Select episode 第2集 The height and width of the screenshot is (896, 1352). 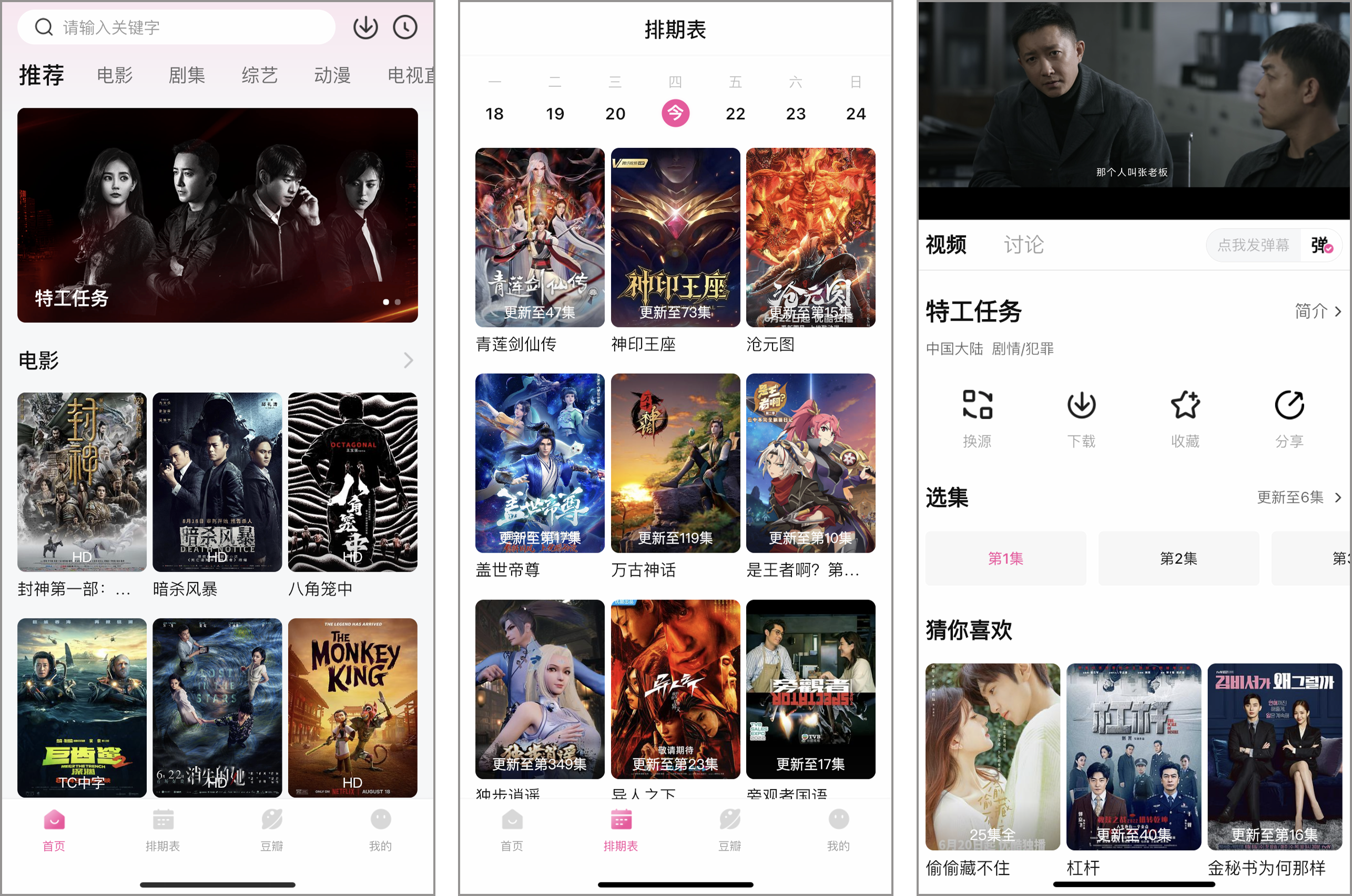1178,558
